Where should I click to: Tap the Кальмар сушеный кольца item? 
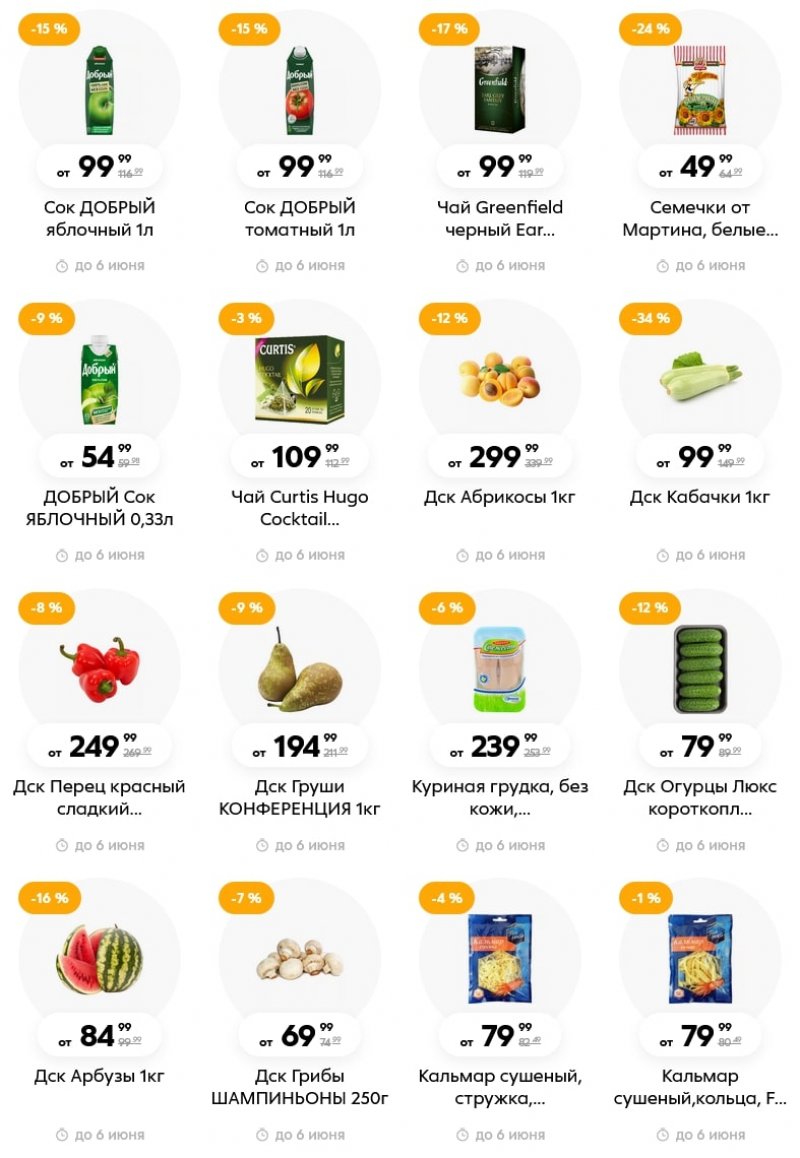click(x=699, y=960)
